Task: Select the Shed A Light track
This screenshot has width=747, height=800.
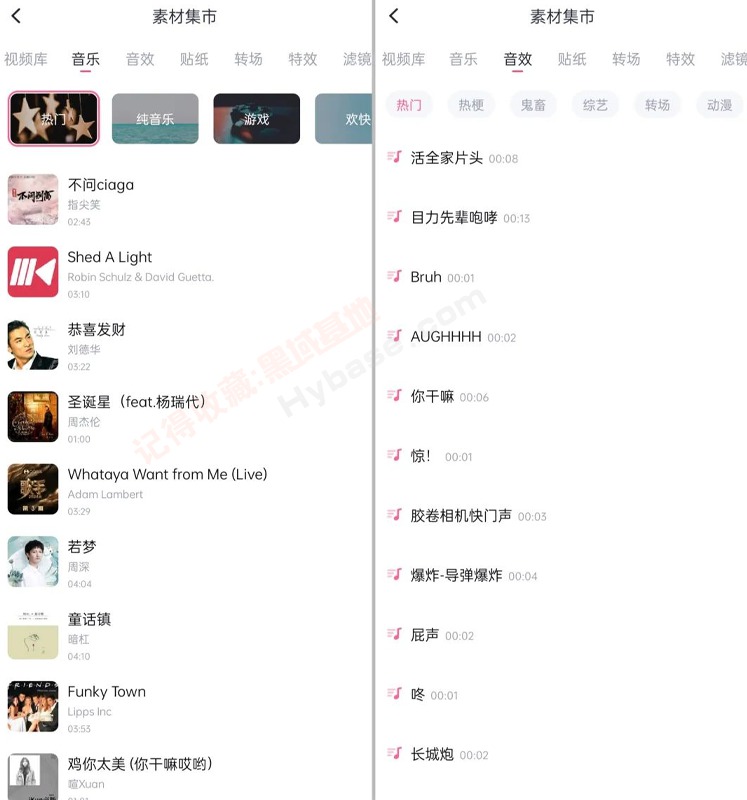Action: [110, 258]
